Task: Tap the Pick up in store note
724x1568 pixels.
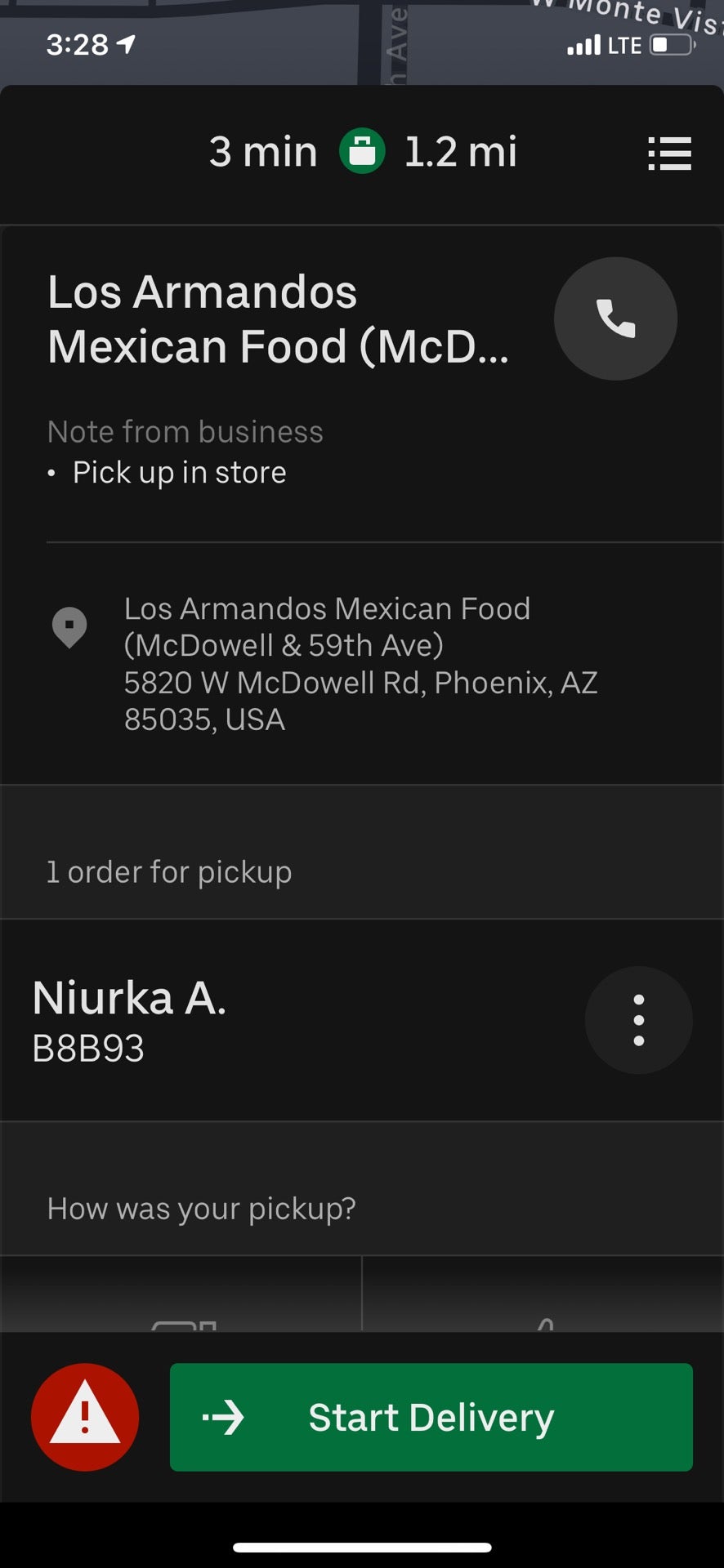Action: (178, 472)
